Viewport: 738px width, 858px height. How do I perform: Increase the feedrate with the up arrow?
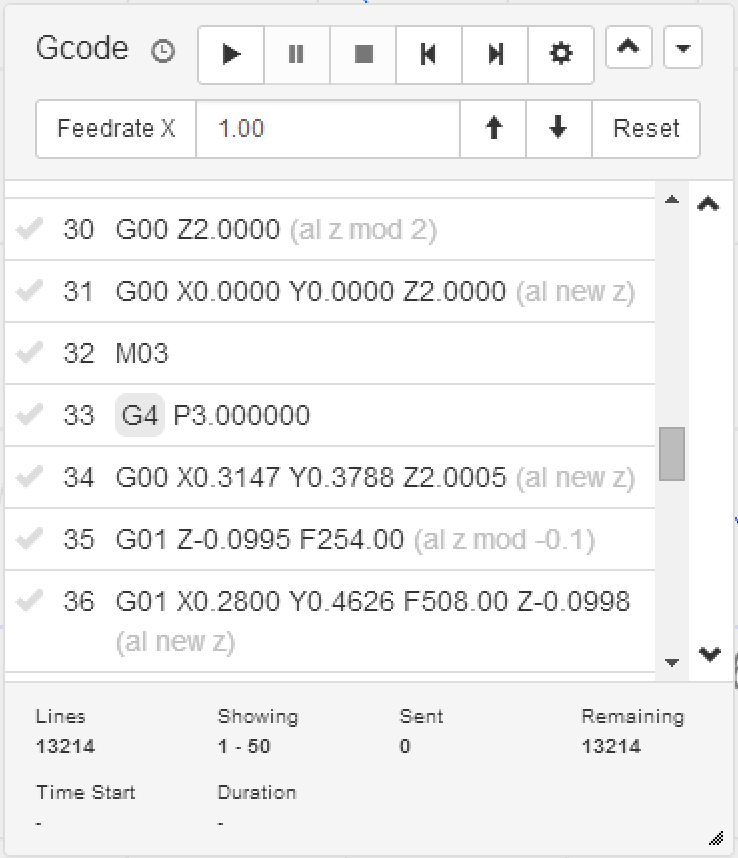[492, 128]
